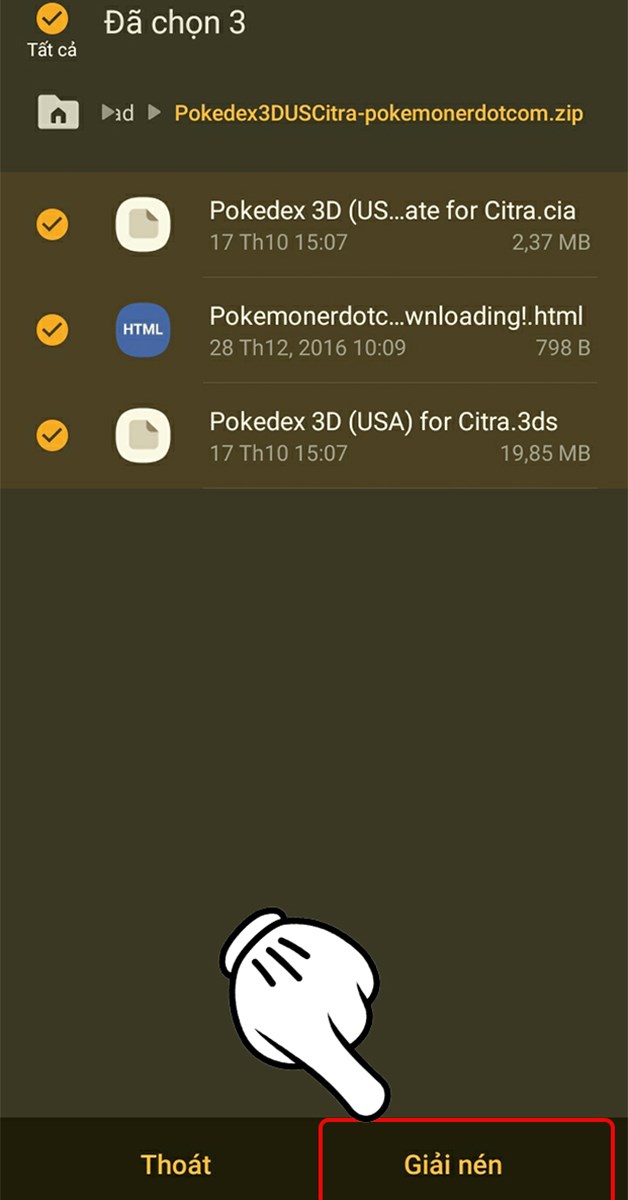Open the Pokedex3DUSCitra zip breadcrumb
The height and width of the screenshot is (1200, 628).
click(x=378, y=113)
